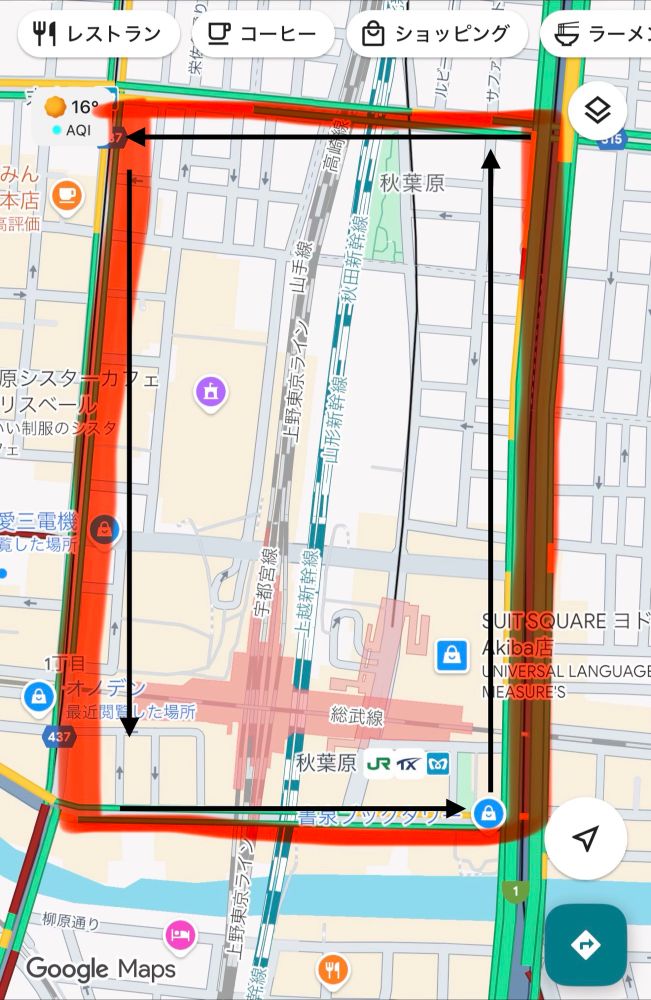Open the directions floating button
Viewport: 651px width, 1000px height.
[x=585, y=944]
